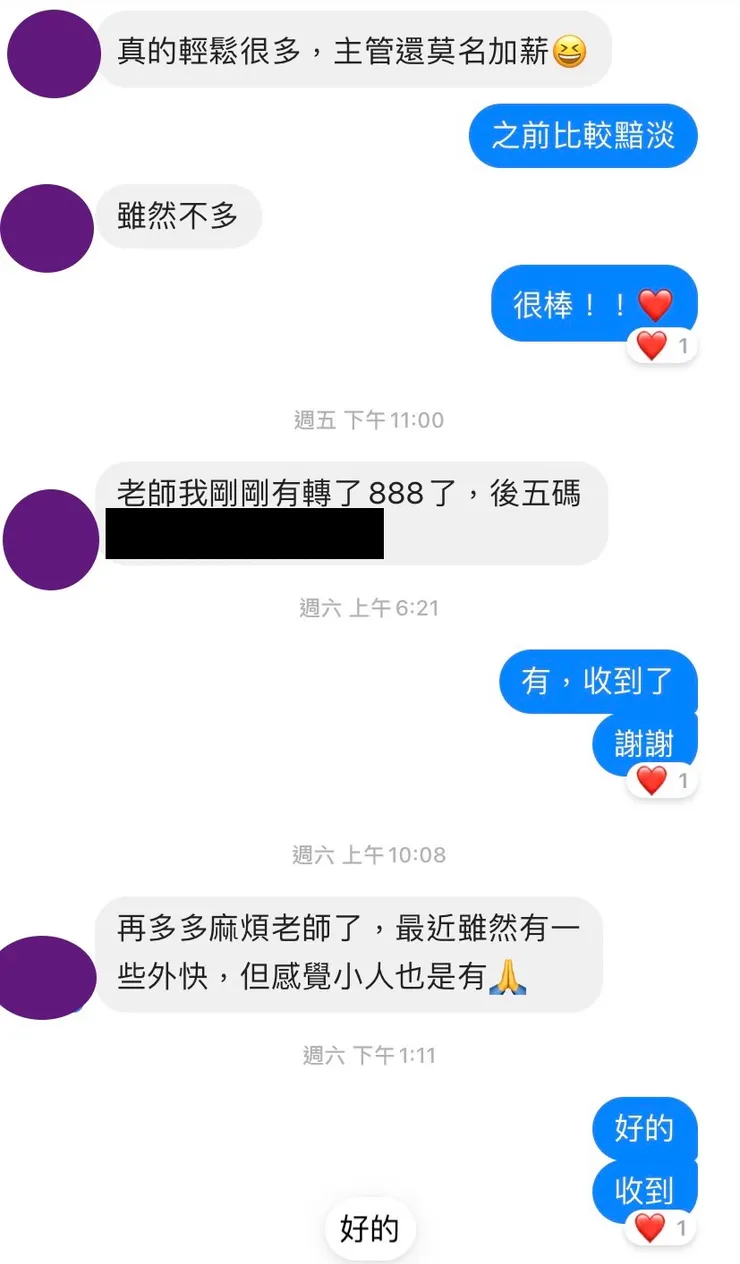Tap the 週五 下午11:00 timestamp
This screenshot has width=740, height=1264.
[370, 420]
